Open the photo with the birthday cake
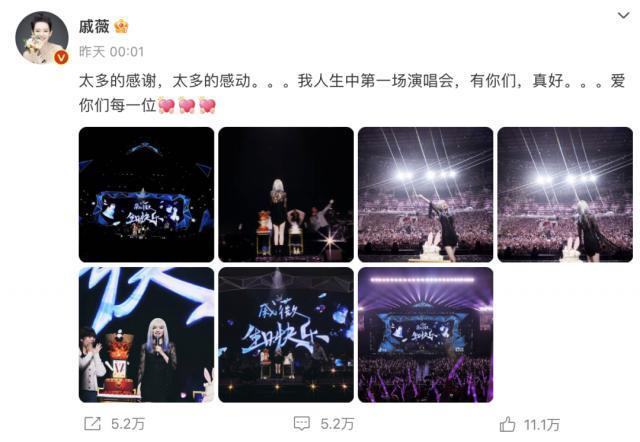The width and height of the screenshot is (640, 442). 146,334
